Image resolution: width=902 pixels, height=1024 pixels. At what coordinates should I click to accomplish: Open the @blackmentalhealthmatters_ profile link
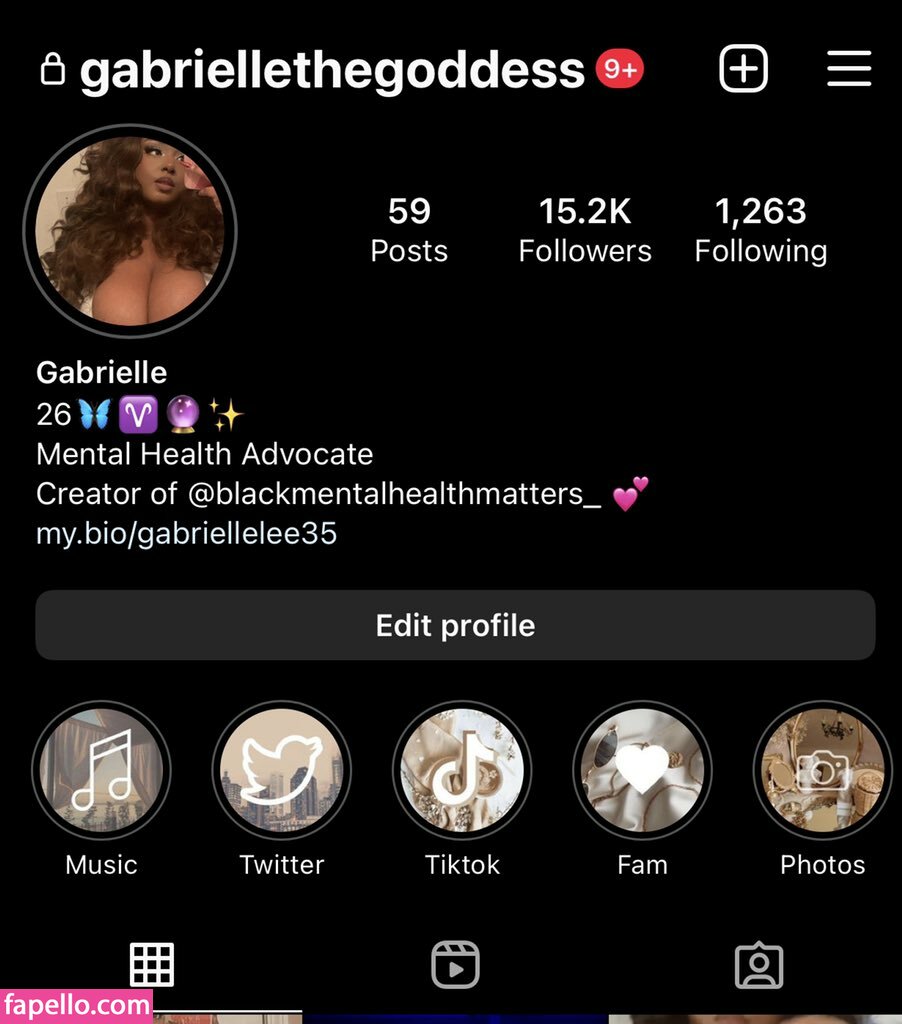point(392,494)
